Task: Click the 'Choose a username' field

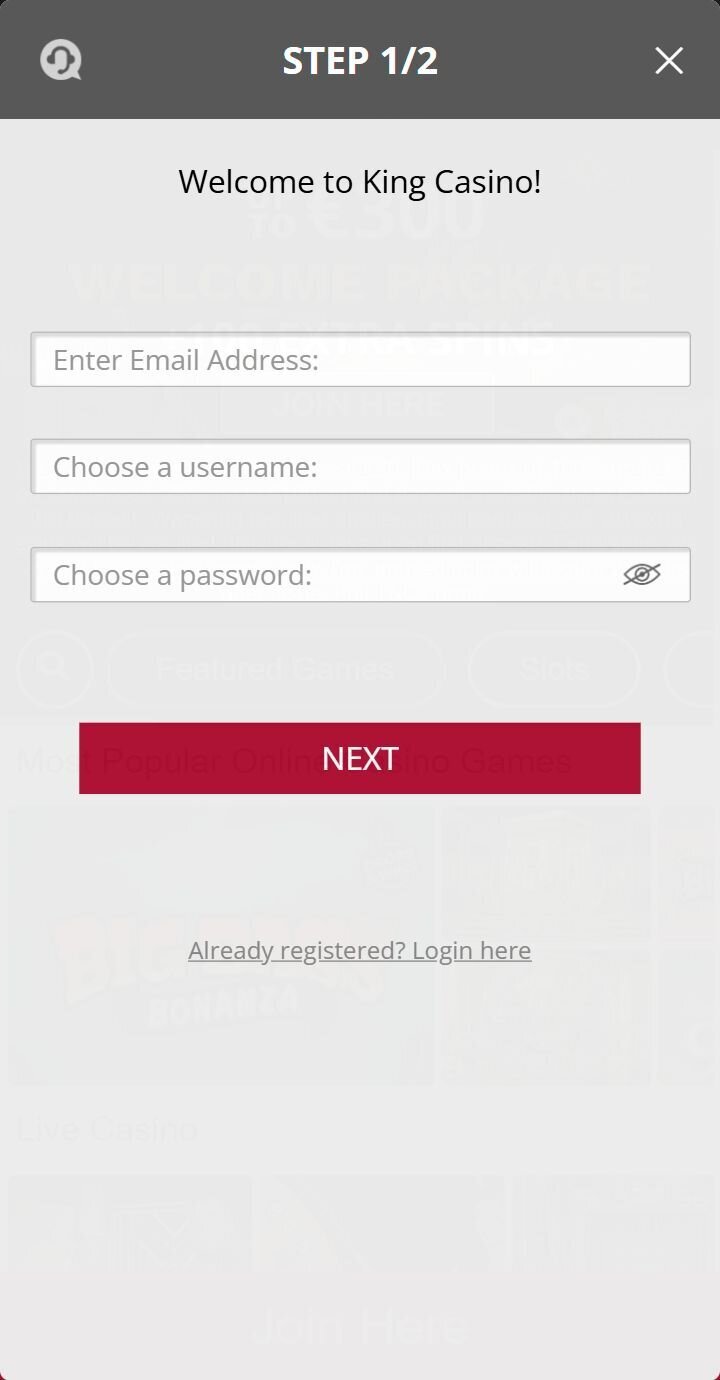Action: point(360,466)
